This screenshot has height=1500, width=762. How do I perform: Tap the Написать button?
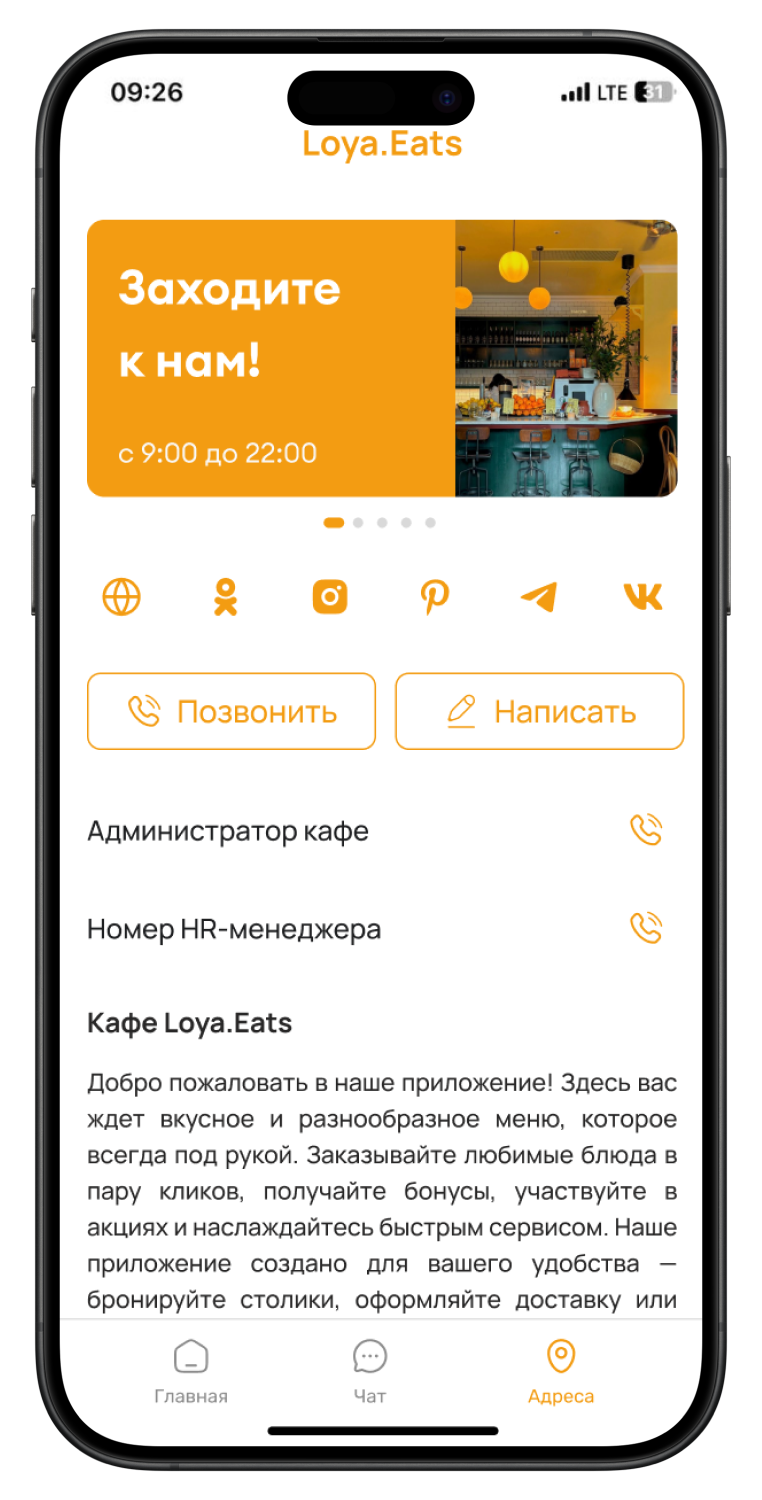[539, 711]
